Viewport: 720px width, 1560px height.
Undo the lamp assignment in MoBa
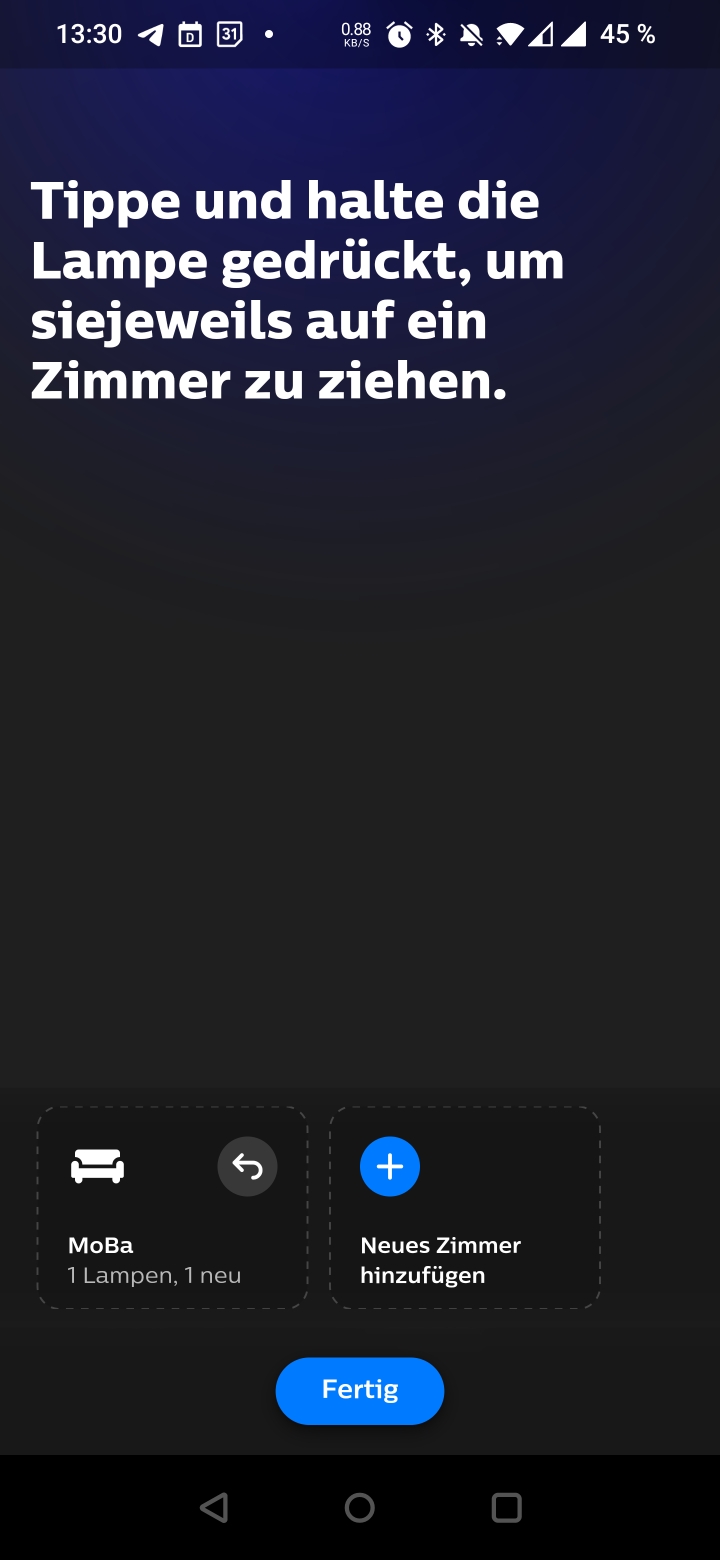point(247,1166)
